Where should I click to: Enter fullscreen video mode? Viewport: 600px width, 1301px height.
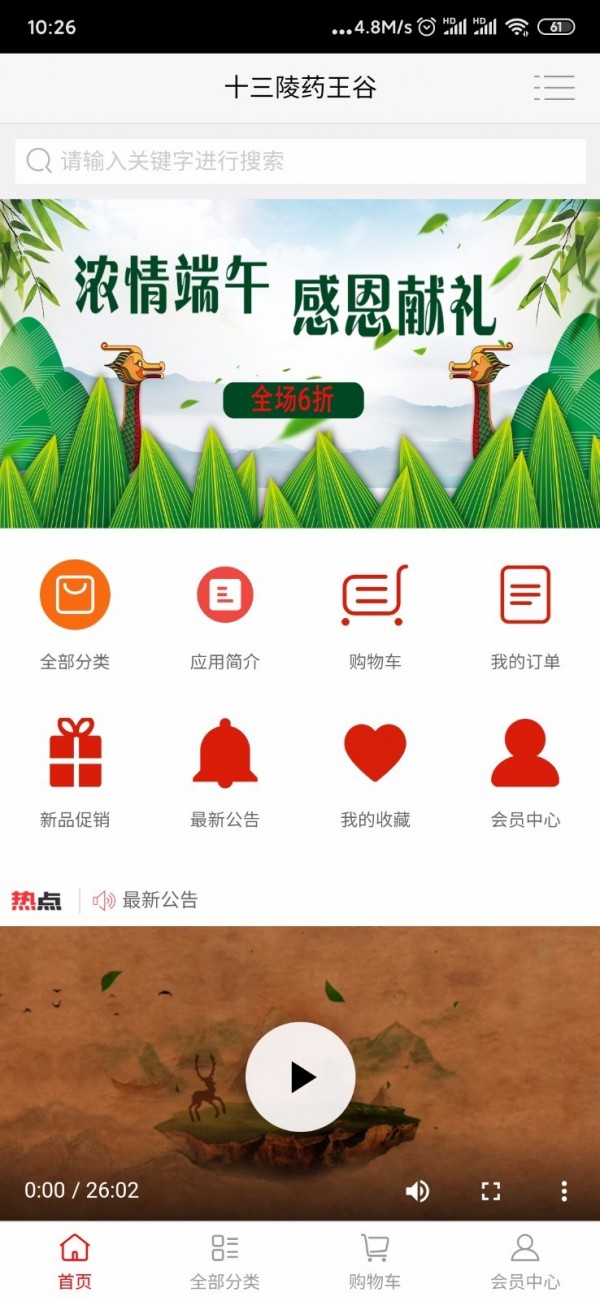(490, 1190)
